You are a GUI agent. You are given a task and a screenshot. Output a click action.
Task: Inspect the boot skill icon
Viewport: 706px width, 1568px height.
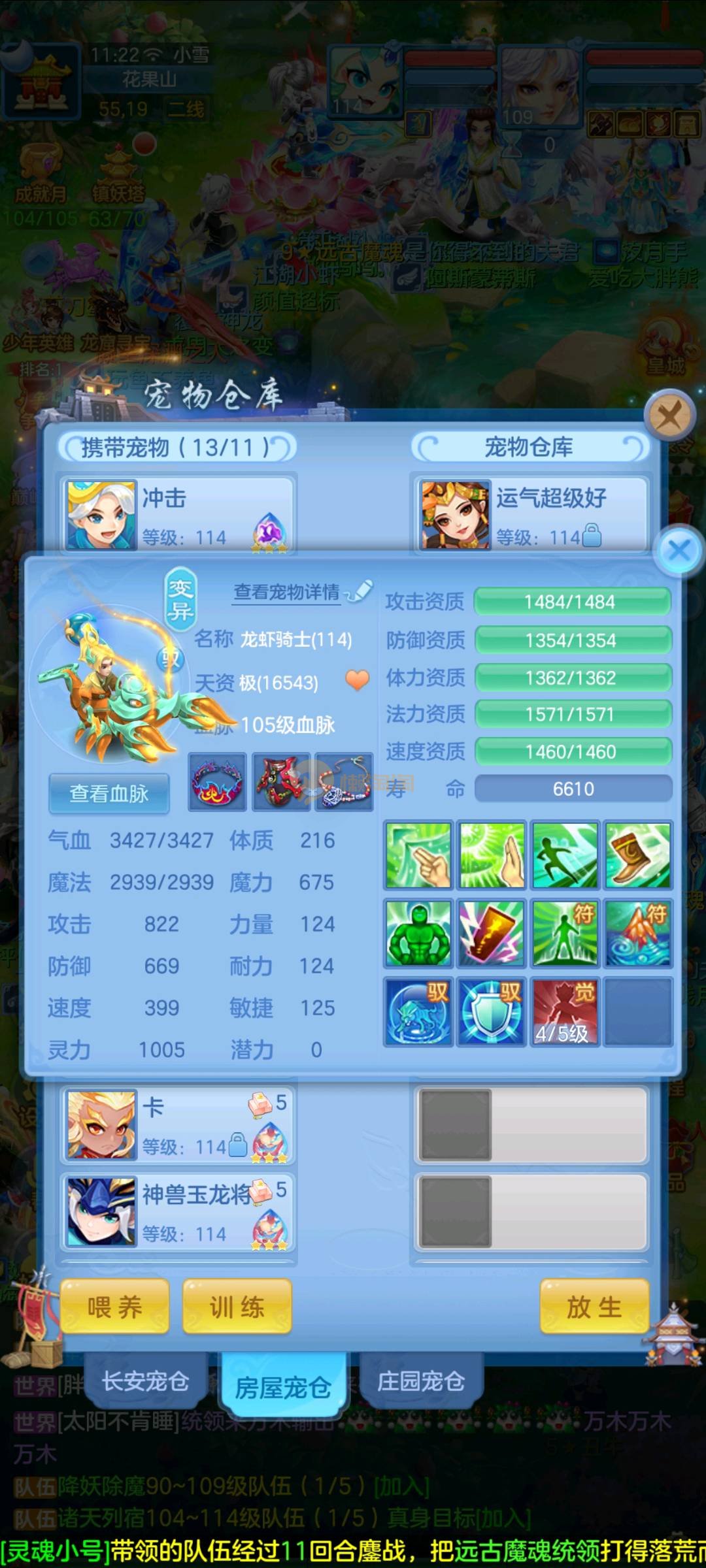click(638, 855)
